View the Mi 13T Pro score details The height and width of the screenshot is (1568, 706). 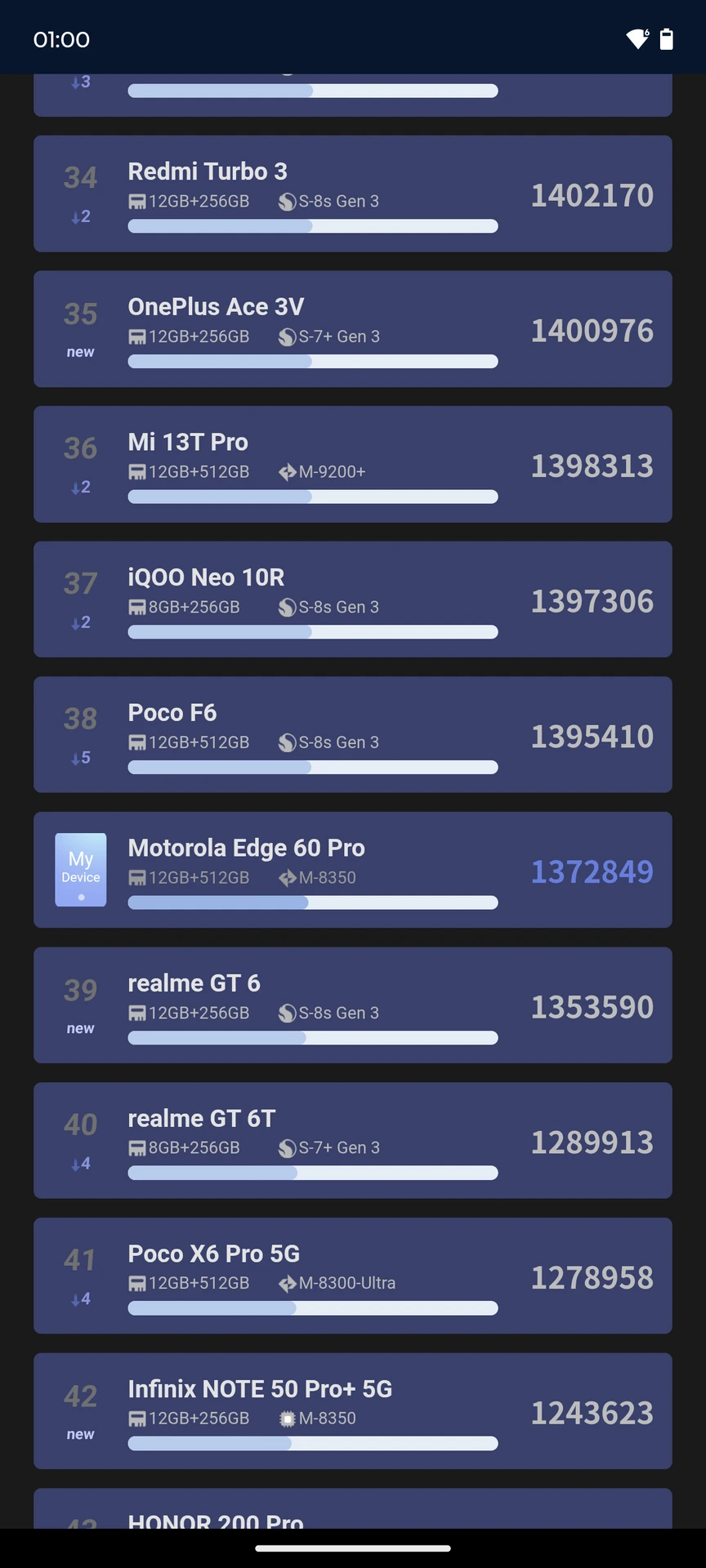coord(353,464)
